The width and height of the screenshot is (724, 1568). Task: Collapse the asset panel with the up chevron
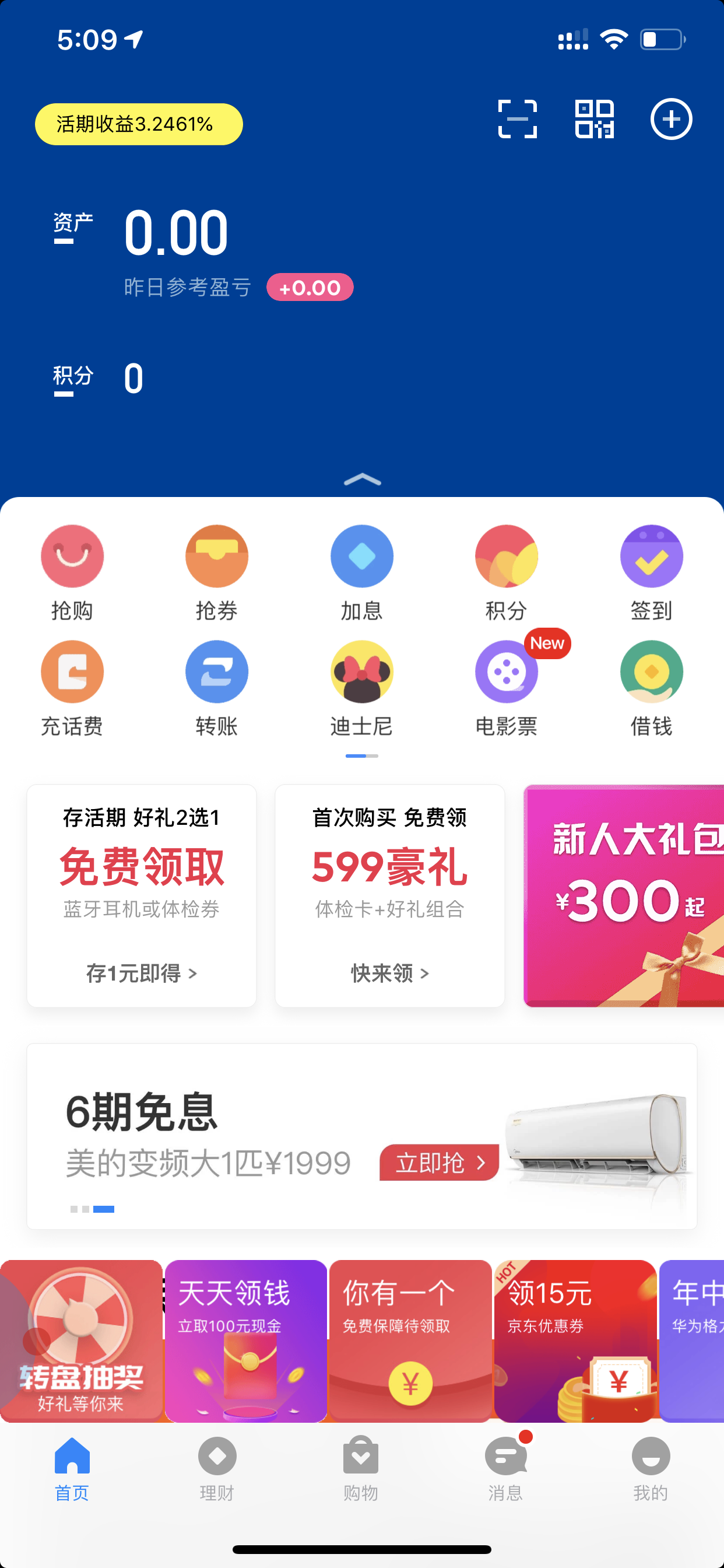(363, 480)
